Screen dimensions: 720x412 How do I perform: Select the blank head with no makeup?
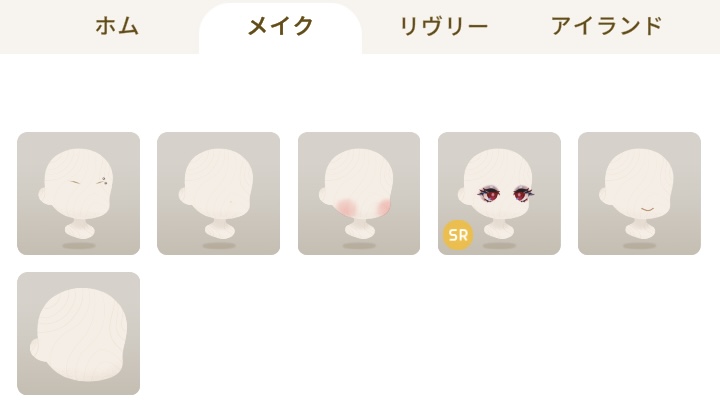tap(78, 333)
